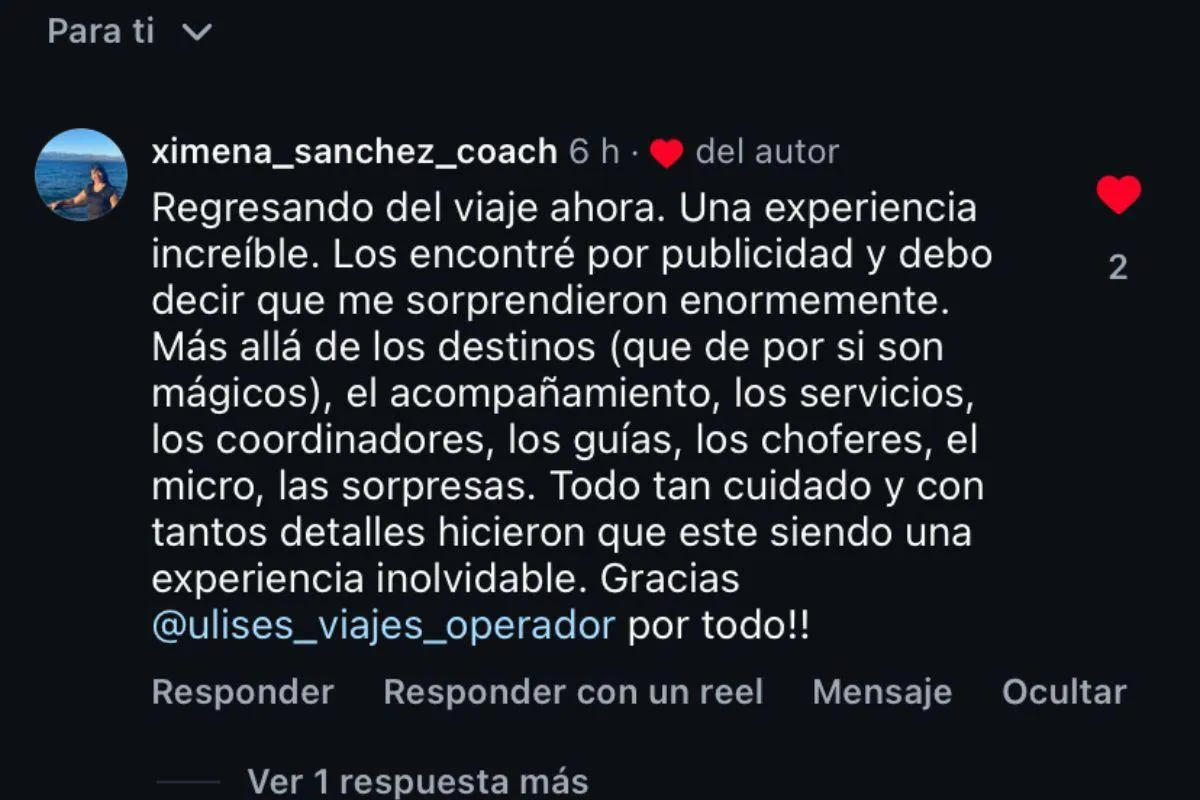Tap Responder under the comment
Image resolution: width=1200 pixels, height=800 pixels.
point(243,692)
